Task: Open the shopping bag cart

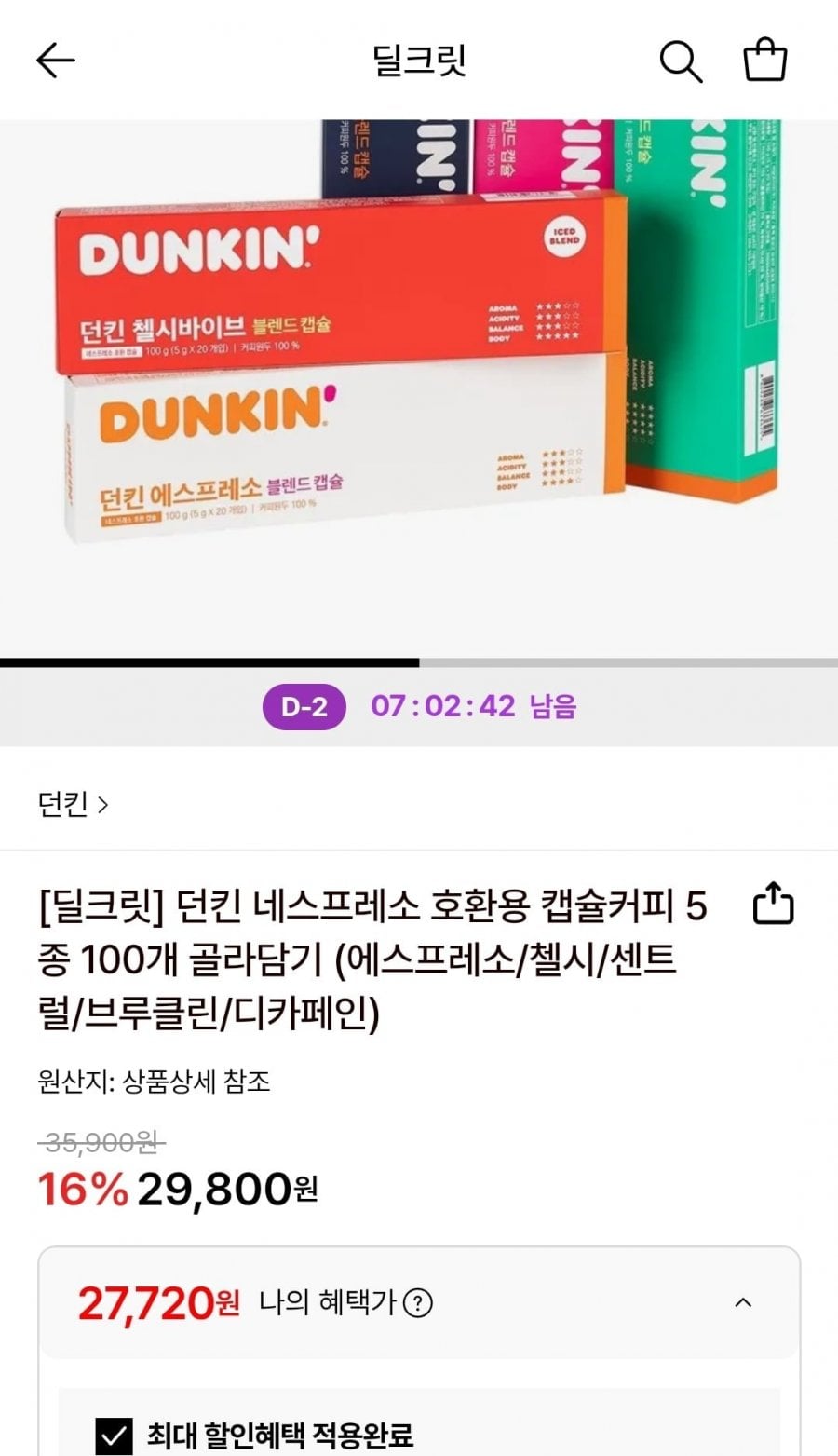Action: point(765,61)
